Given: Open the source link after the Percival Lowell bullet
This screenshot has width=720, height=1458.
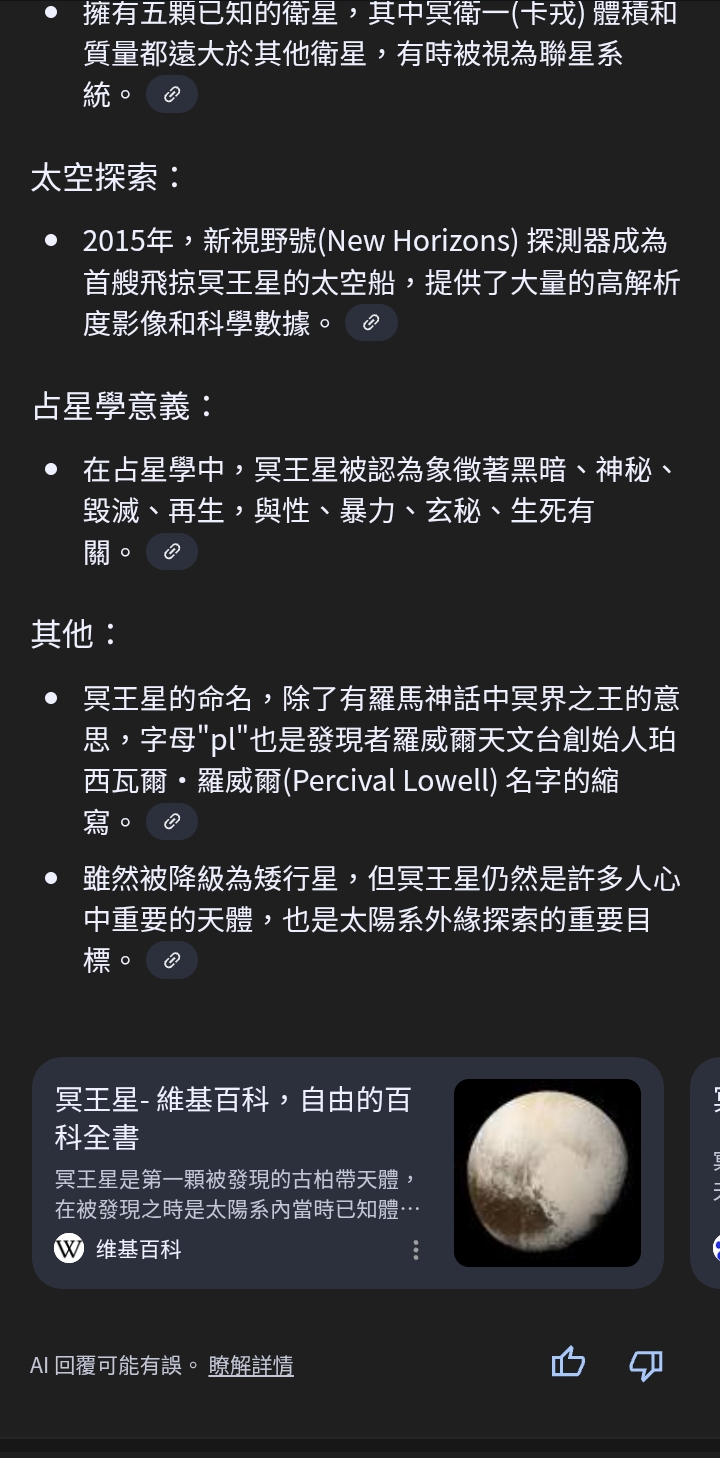Looking at the screenshot, I should 172,821.
